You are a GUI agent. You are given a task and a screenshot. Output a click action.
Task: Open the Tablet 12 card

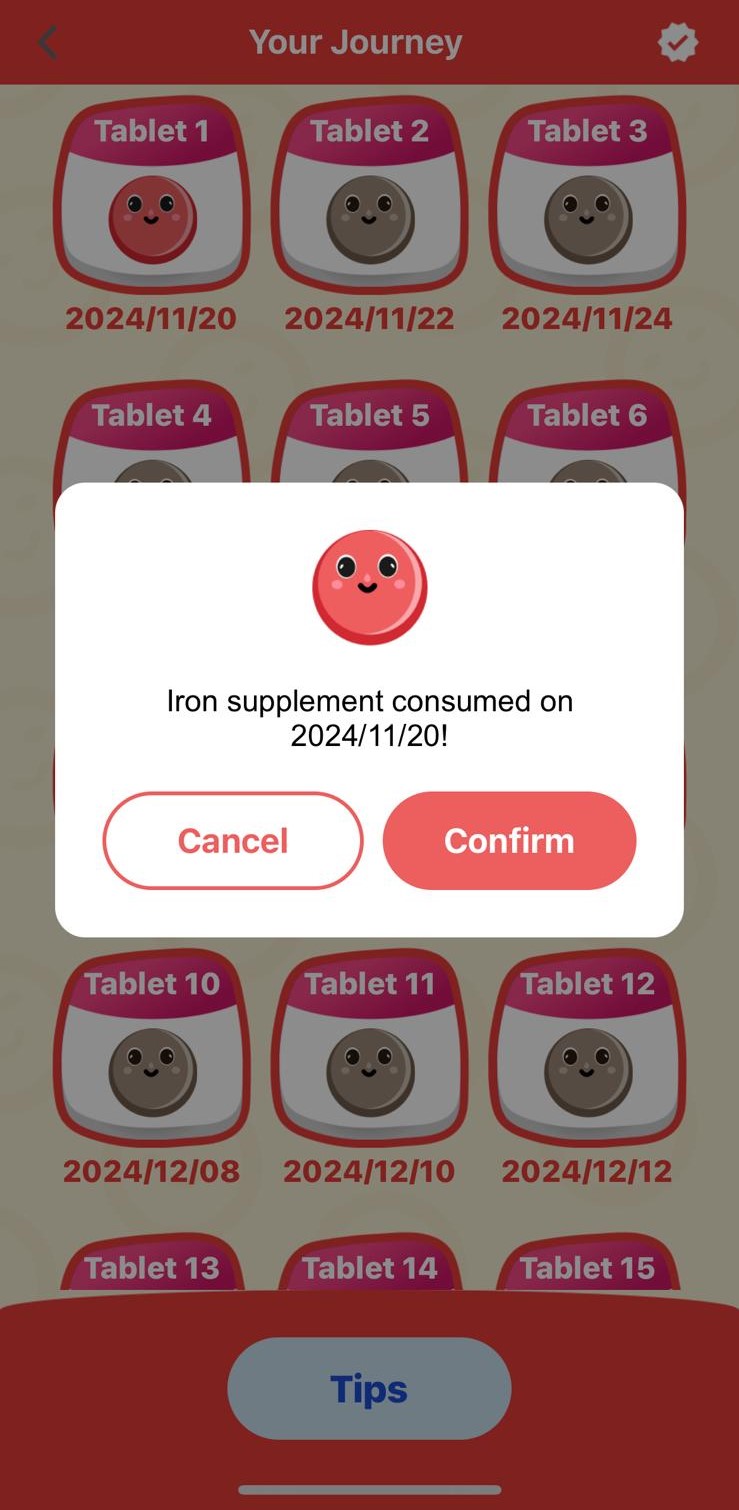(x=587, y=1050)
